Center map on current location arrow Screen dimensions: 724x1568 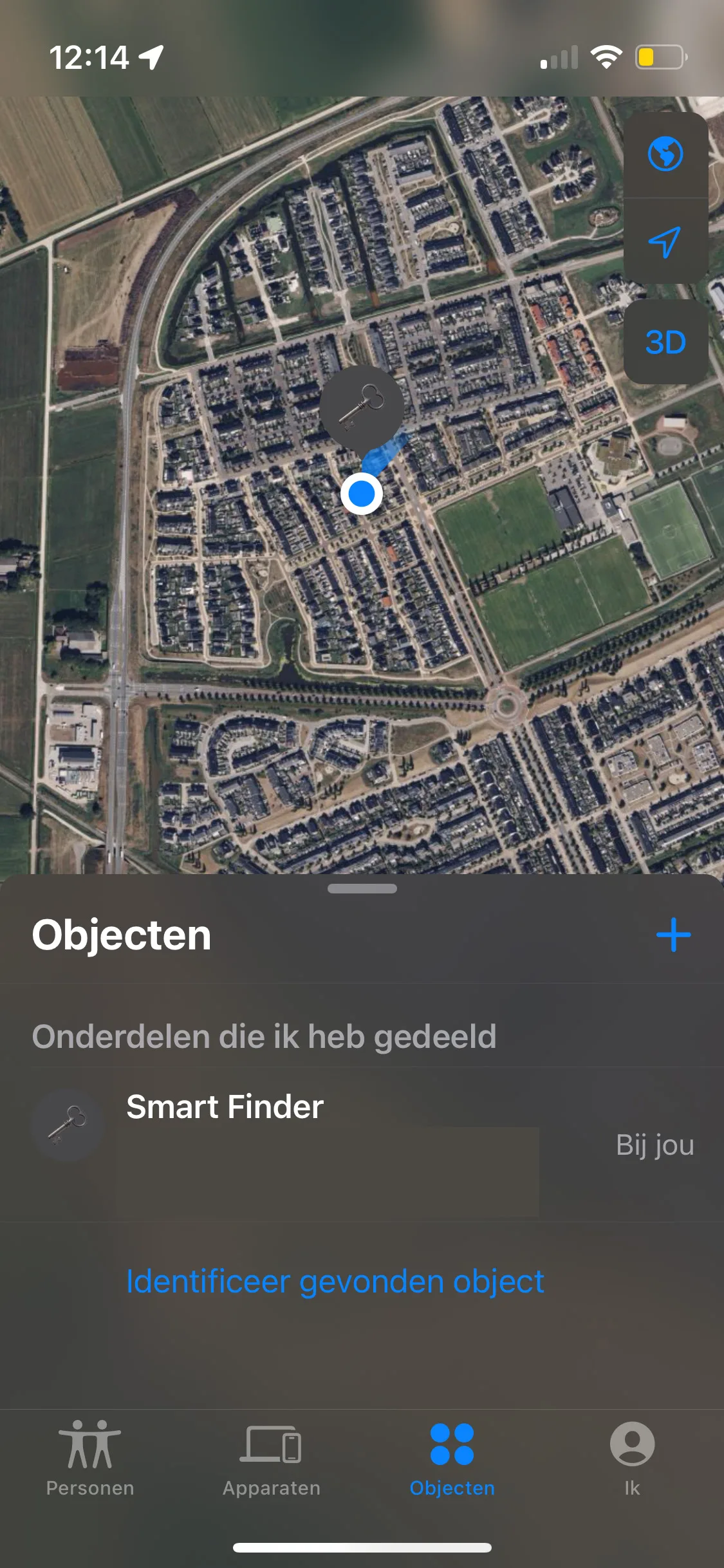point(665,242)
